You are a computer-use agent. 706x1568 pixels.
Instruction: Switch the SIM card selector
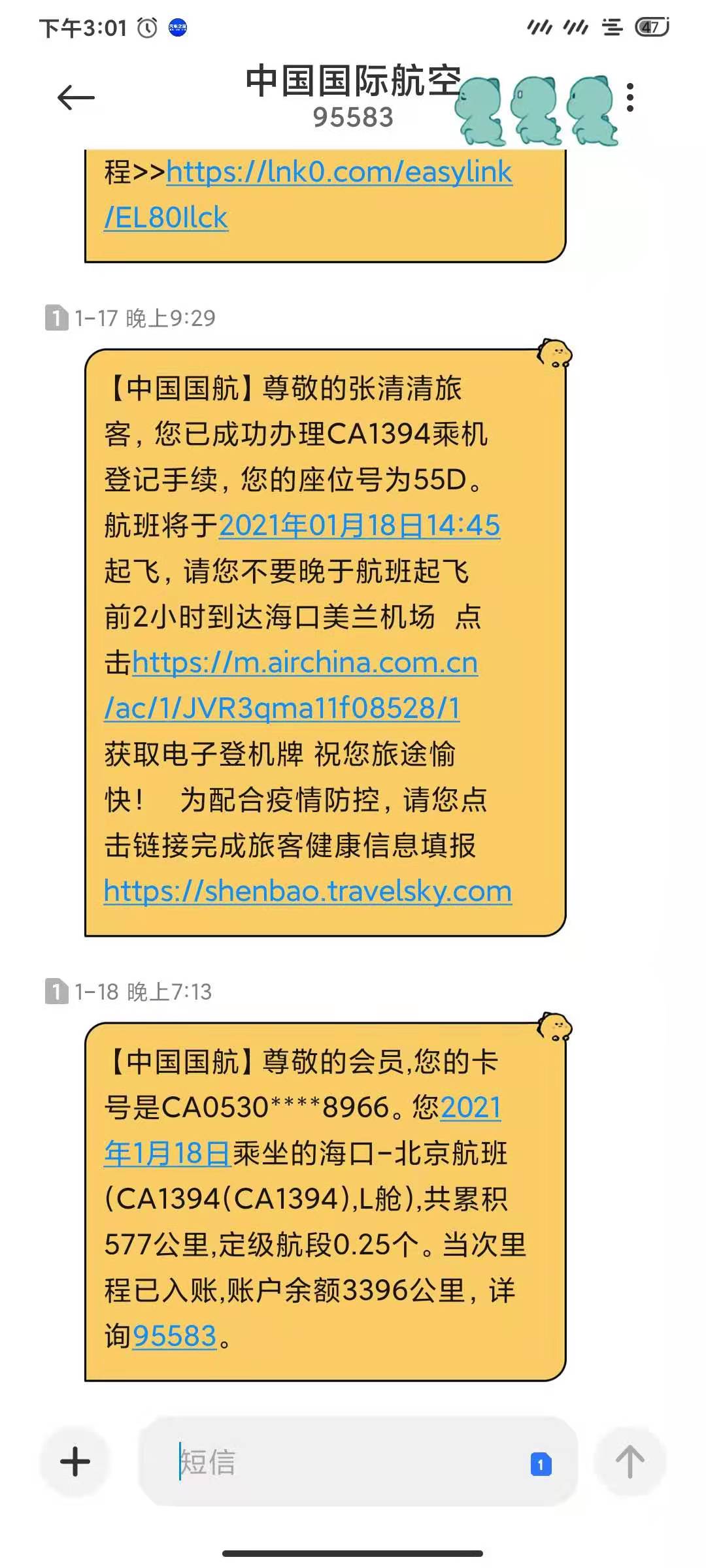(541, 1464)
